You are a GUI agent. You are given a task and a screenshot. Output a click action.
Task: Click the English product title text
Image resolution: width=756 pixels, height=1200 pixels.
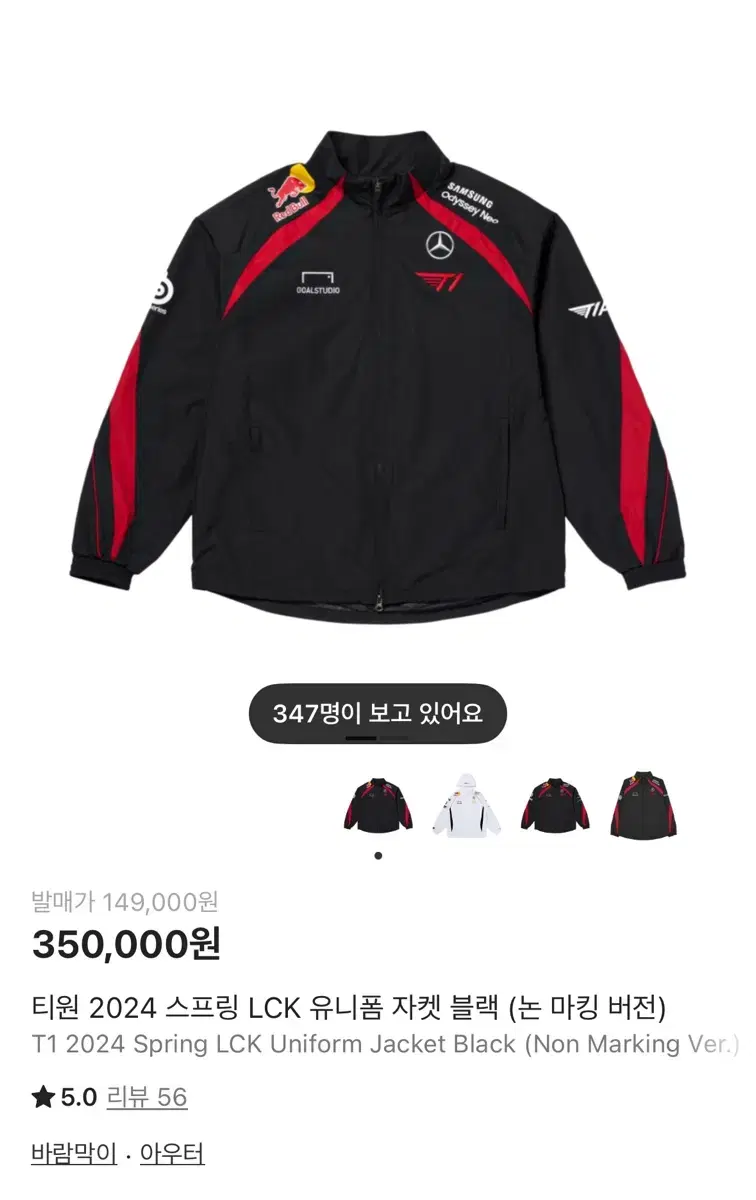378,1043
